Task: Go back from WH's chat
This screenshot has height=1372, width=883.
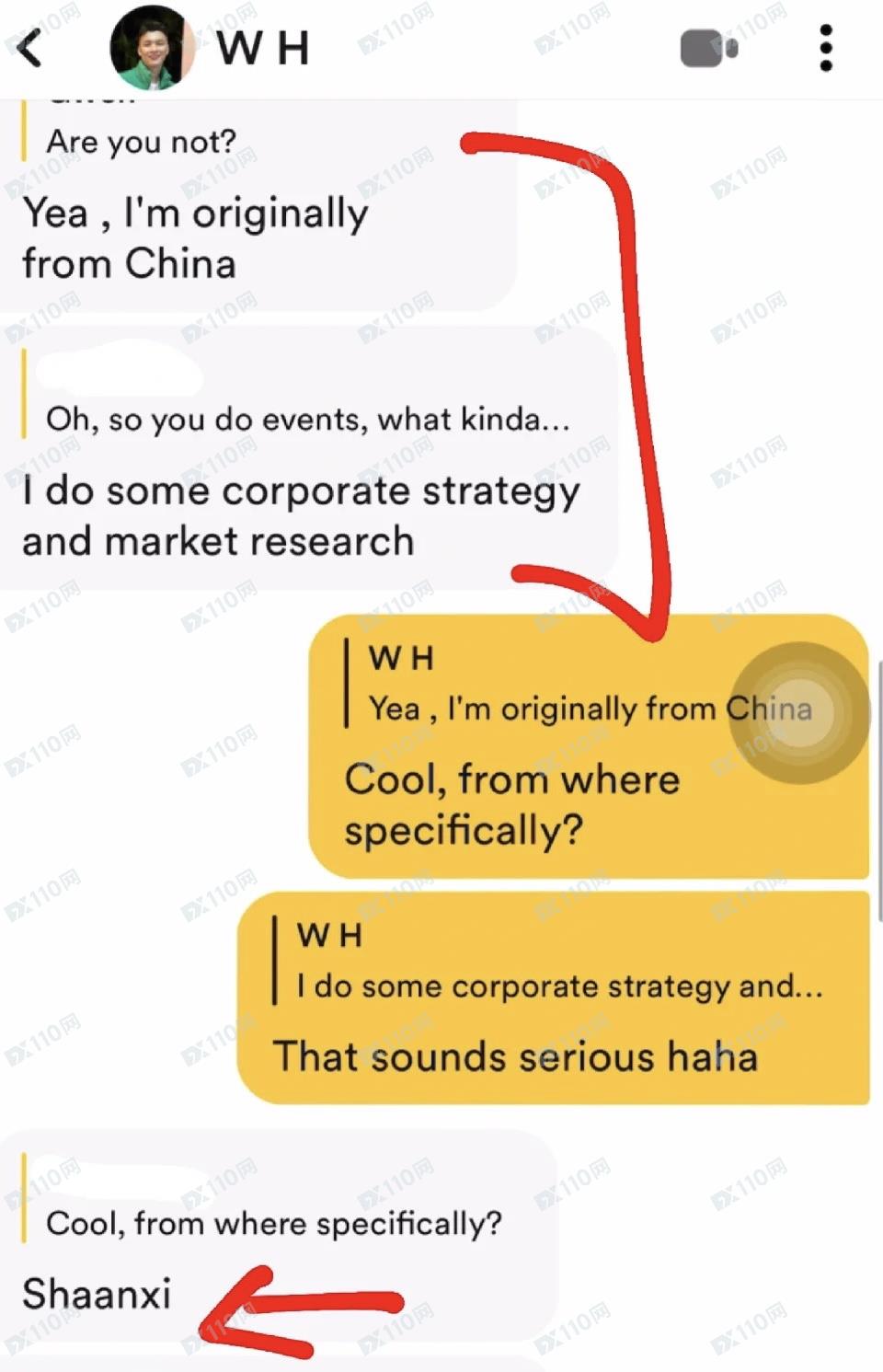Action: point(29,48)
